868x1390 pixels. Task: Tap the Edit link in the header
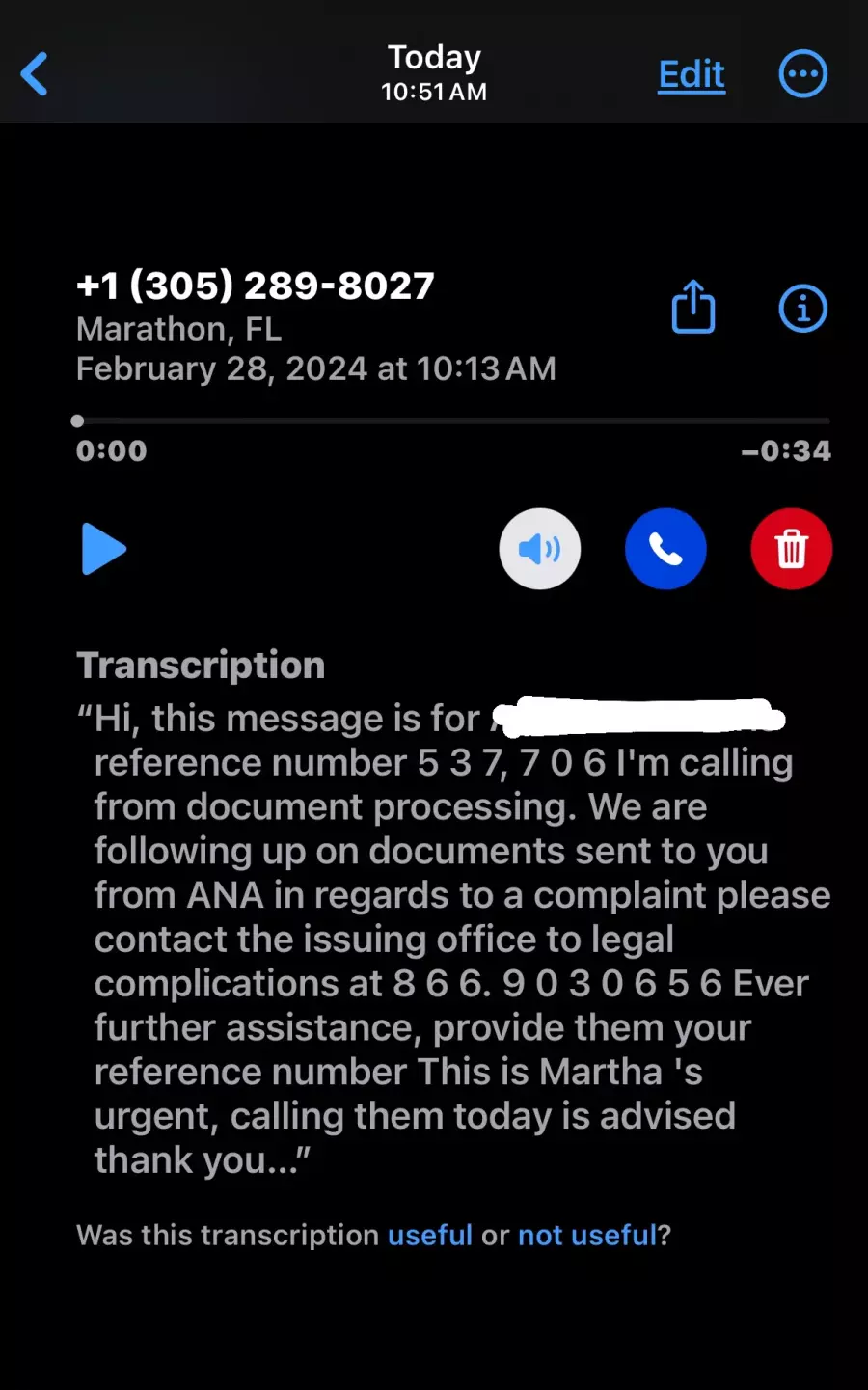[692, 74]
